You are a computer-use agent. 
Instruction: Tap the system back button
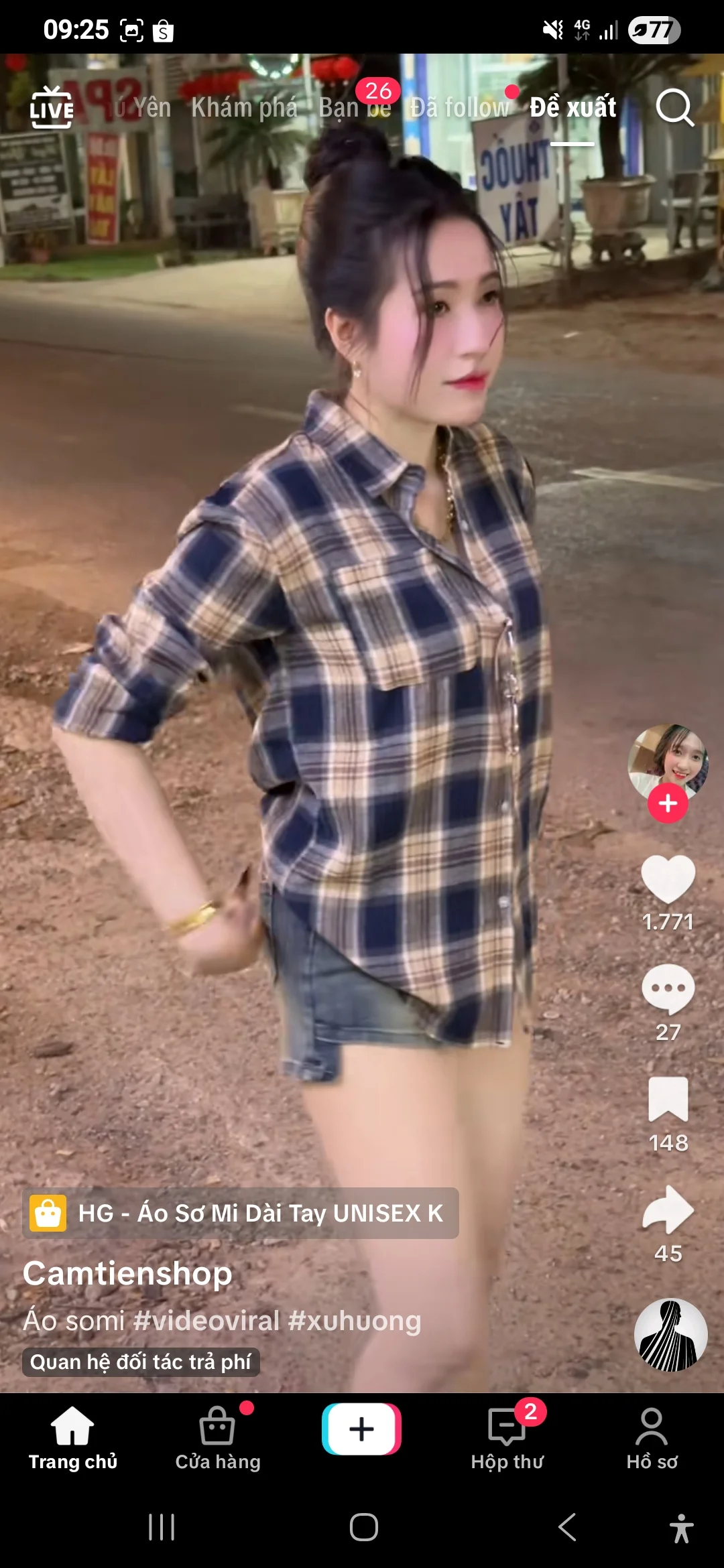[567, 1528]
